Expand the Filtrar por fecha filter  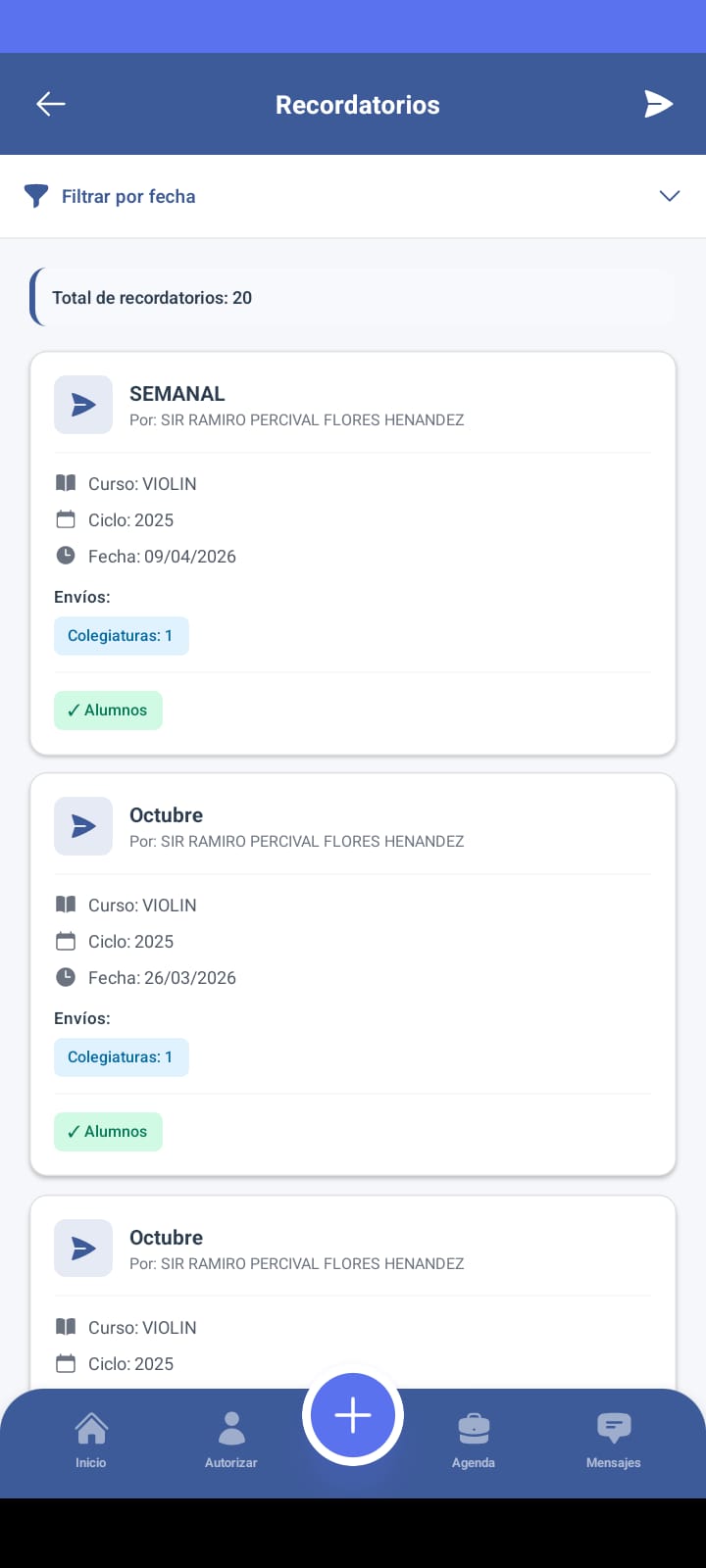point(353,196)
